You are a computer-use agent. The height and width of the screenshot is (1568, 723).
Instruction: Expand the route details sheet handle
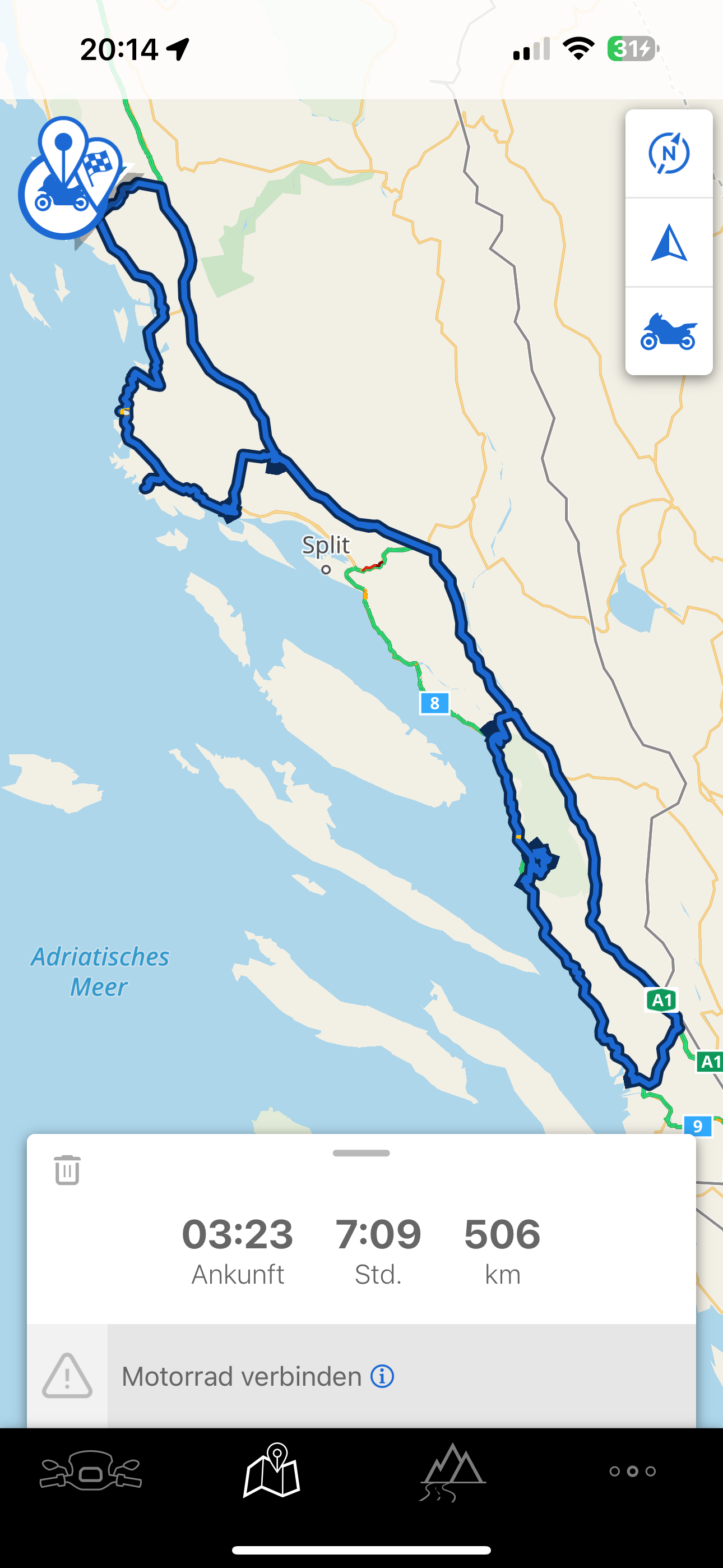[361, 1153]
